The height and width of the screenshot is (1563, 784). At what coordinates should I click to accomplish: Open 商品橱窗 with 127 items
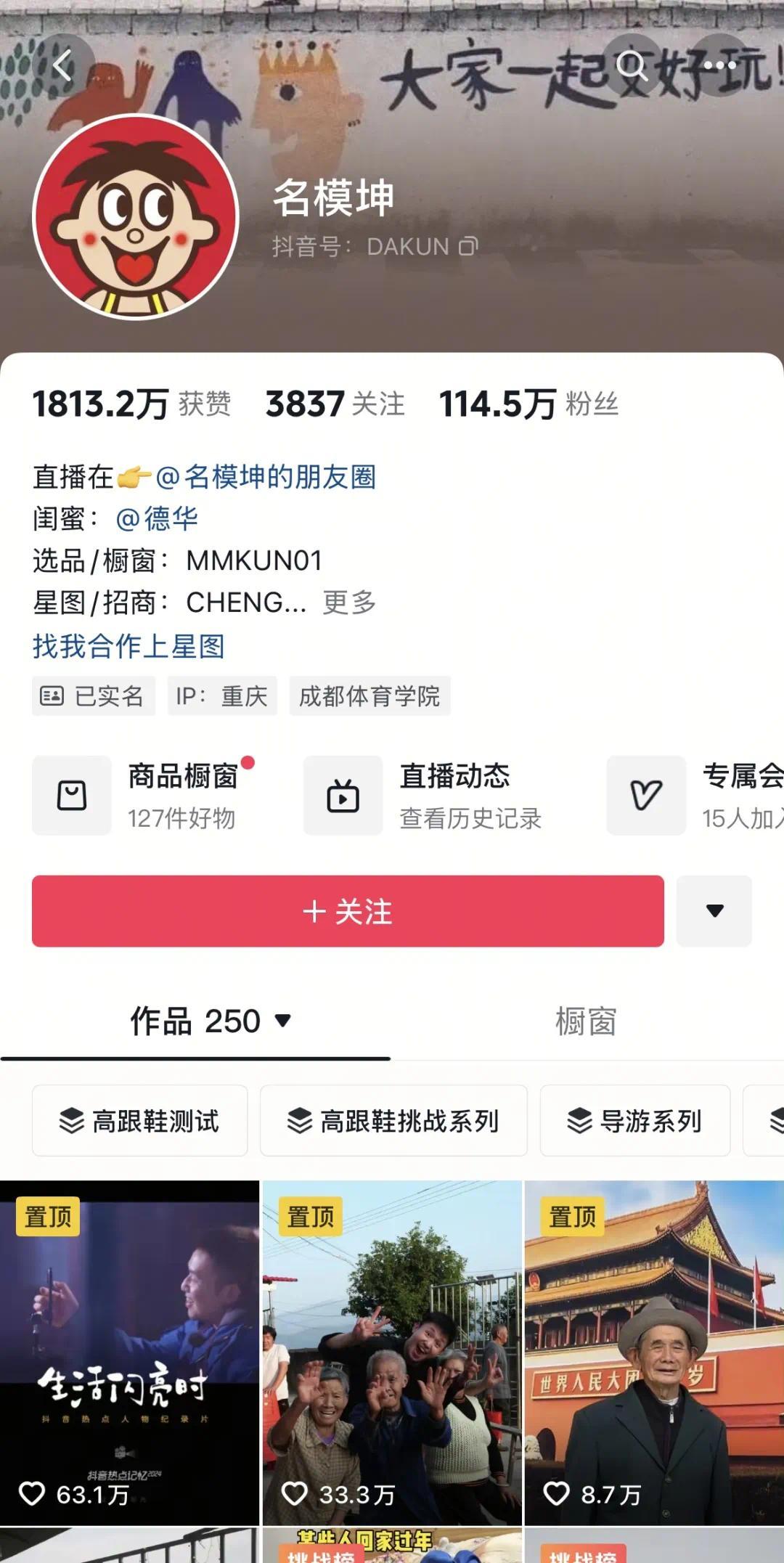tap(144, 795)
